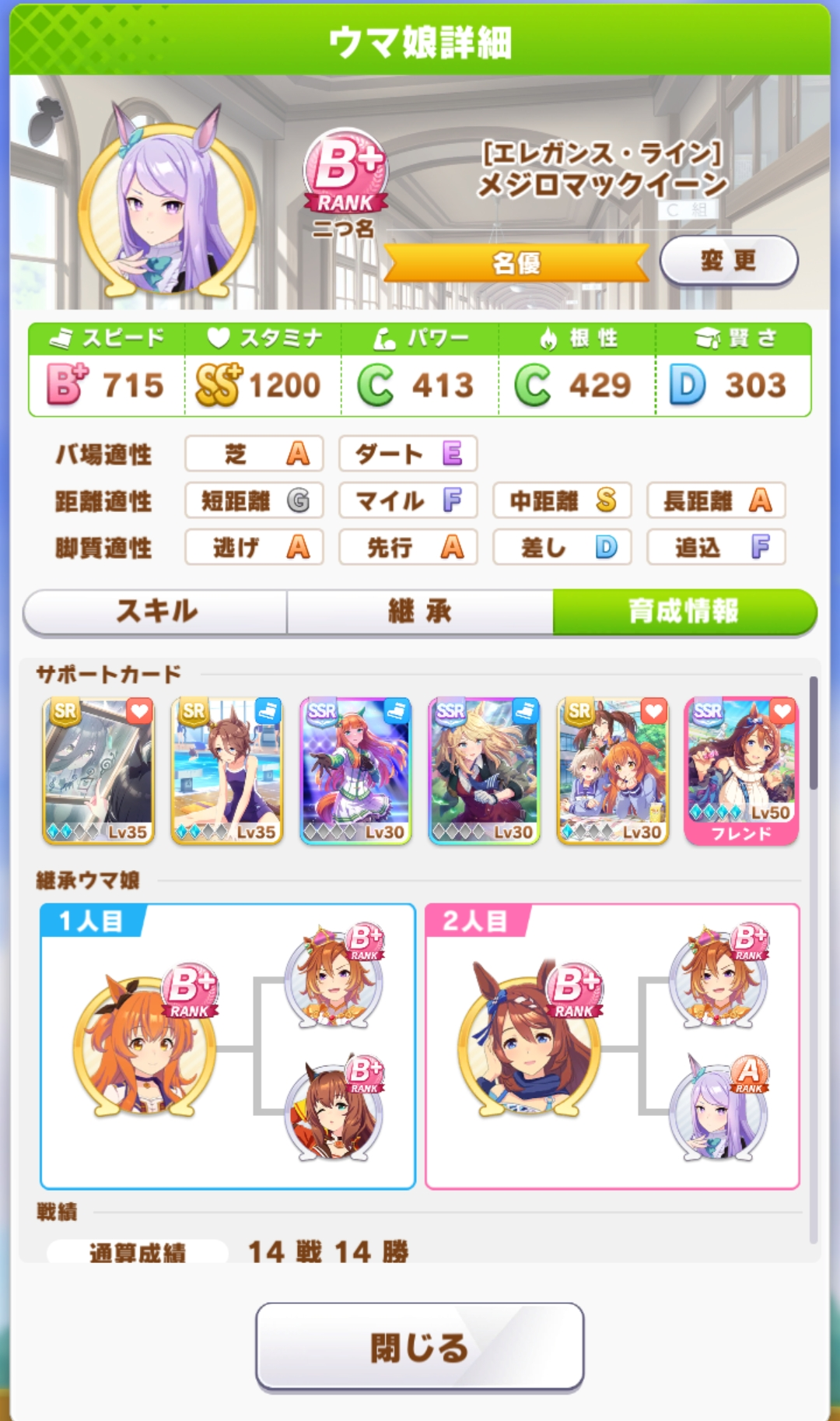Open the Lv50 フレンド support card
The image size is (840, 1421).
[x=741, y=769]
